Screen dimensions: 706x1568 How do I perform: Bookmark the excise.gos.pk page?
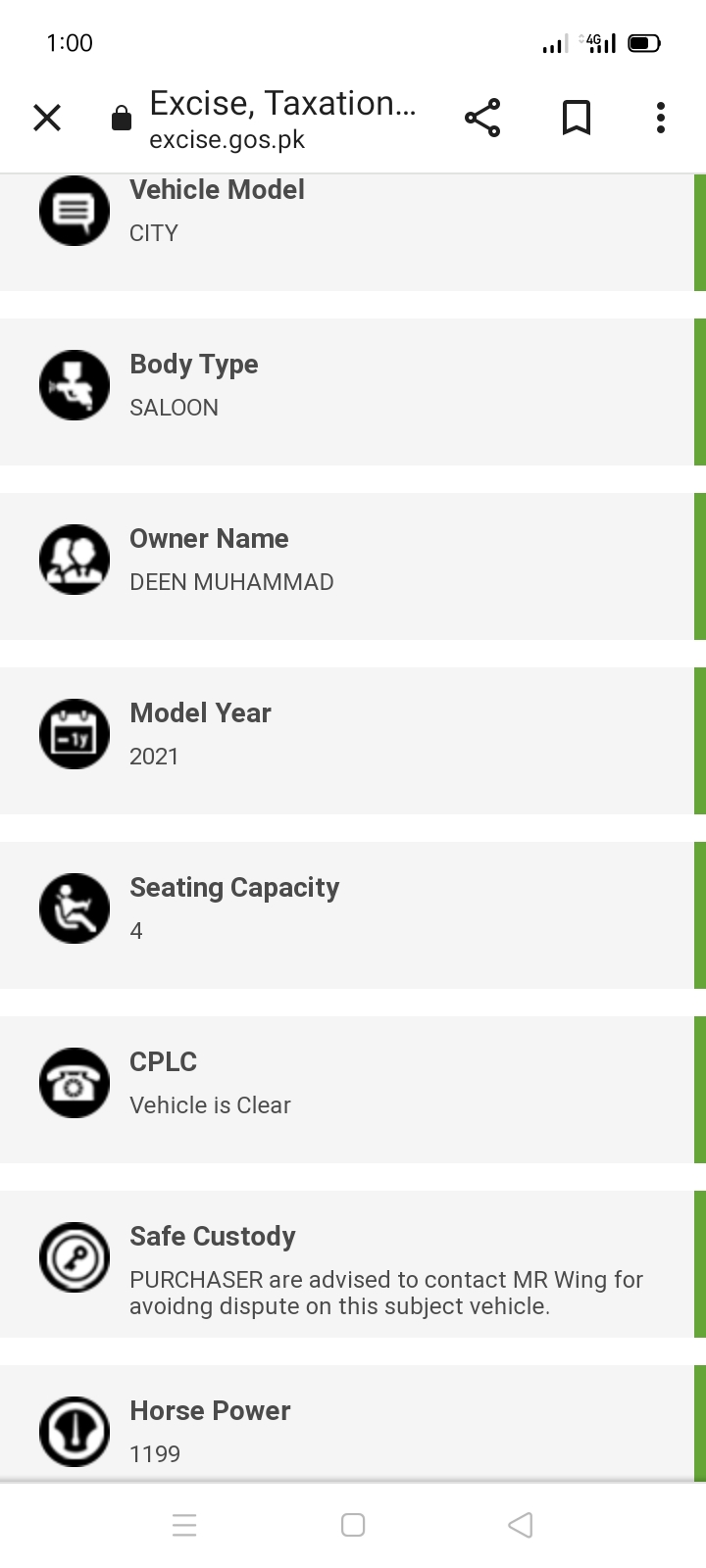pyautogui.click(x=577, y=118)
